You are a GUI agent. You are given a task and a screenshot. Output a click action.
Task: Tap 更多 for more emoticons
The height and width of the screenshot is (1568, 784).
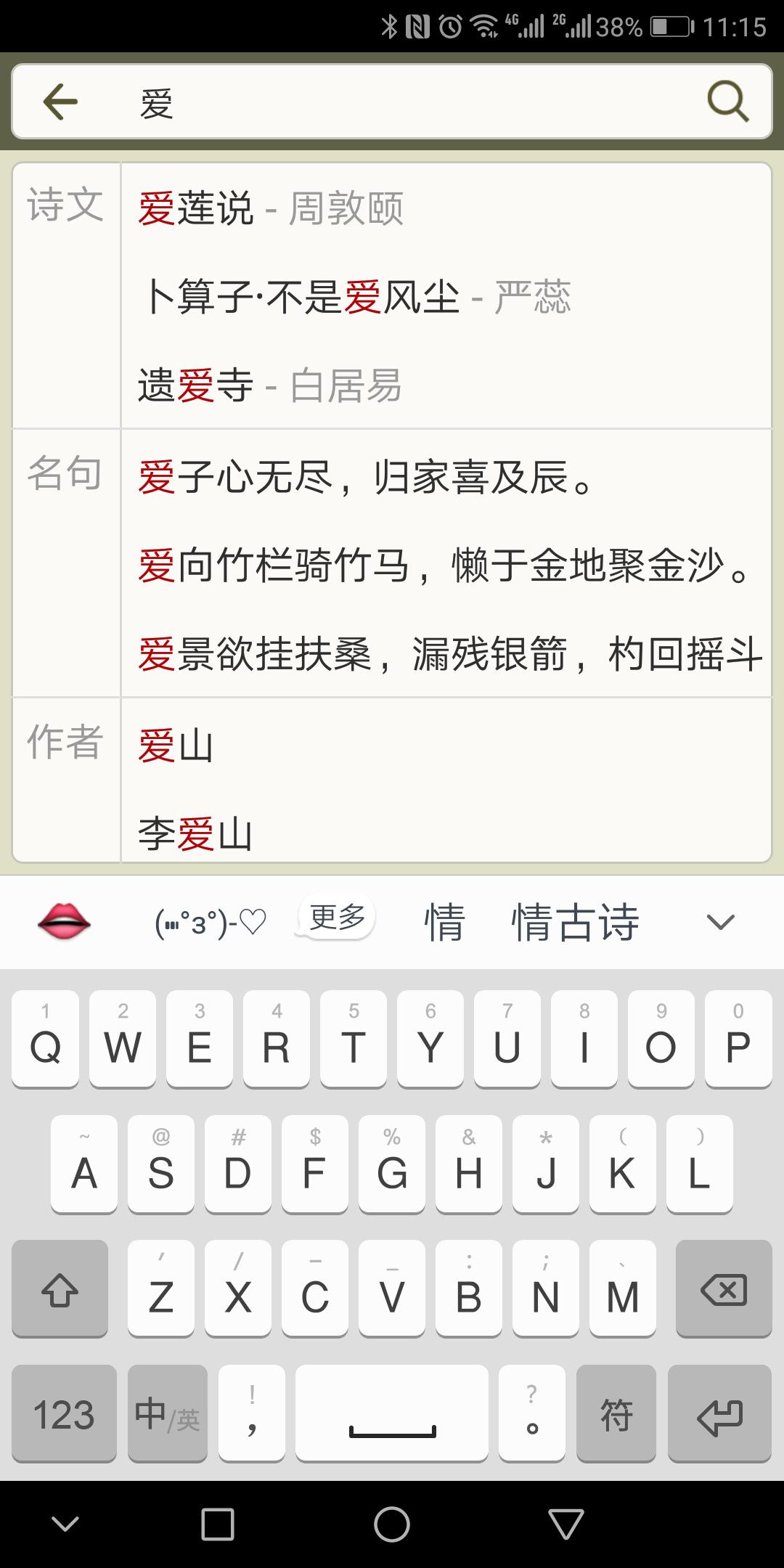pos(337,918)
